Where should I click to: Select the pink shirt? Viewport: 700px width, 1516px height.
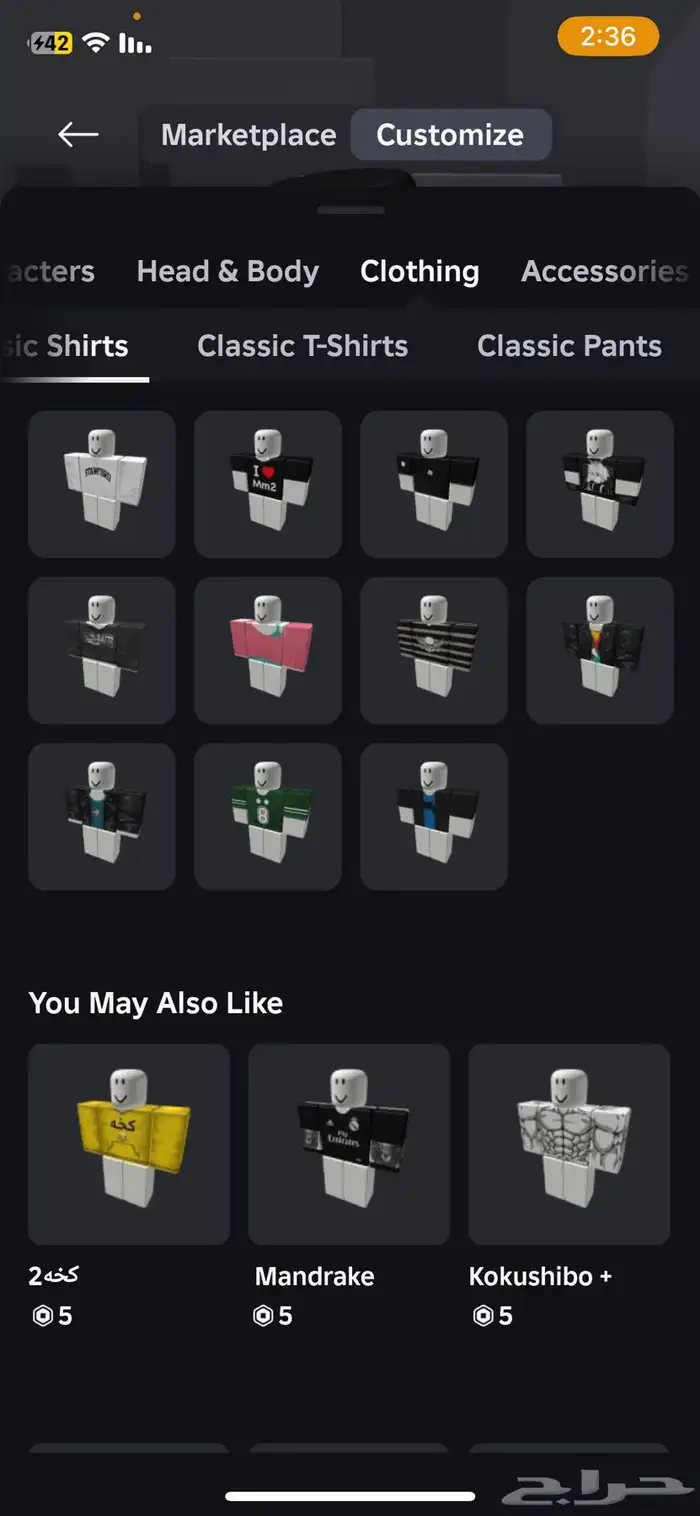coord(268,650)
